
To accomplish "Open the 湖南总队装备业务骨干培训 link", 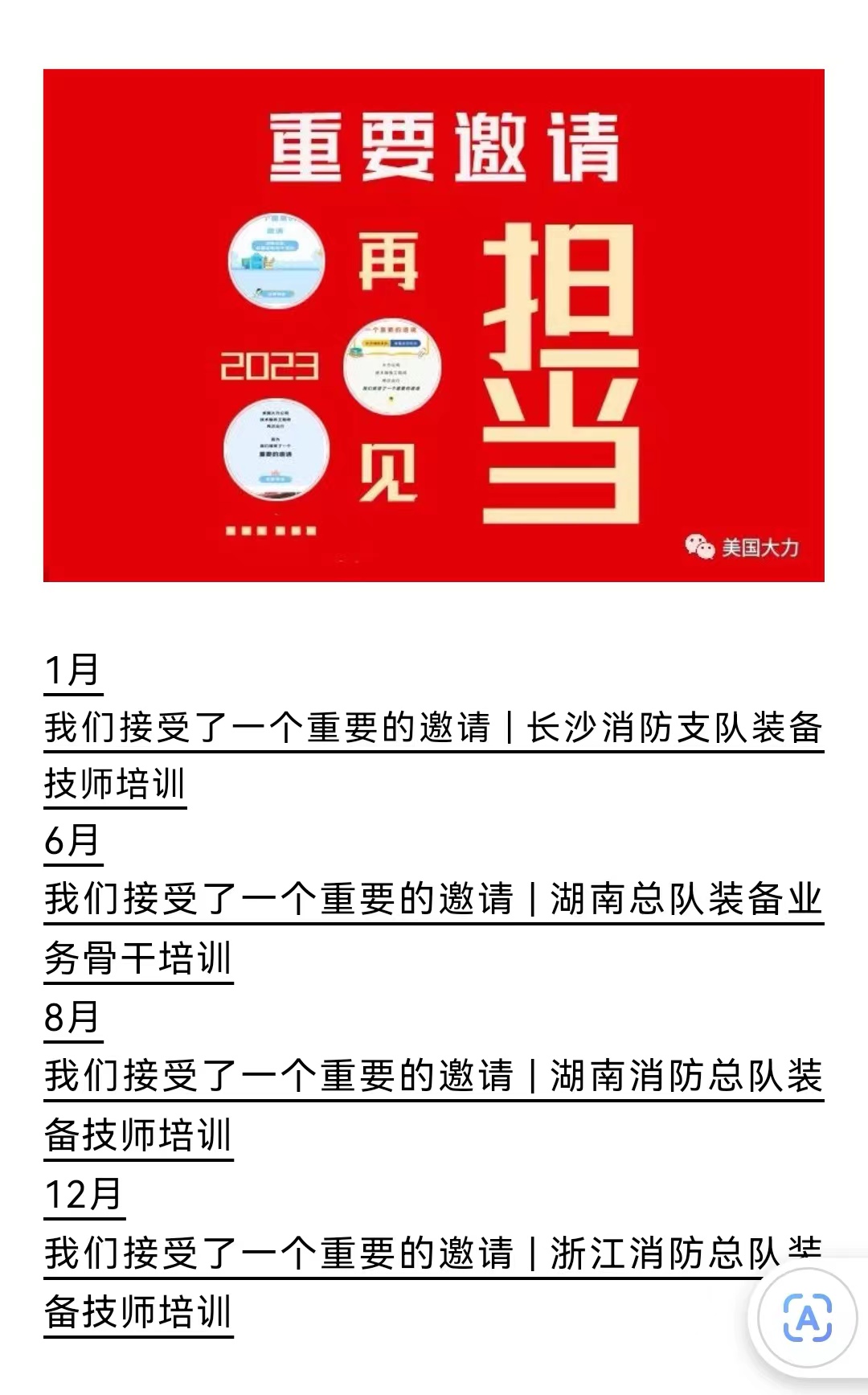I will (432, 900).
